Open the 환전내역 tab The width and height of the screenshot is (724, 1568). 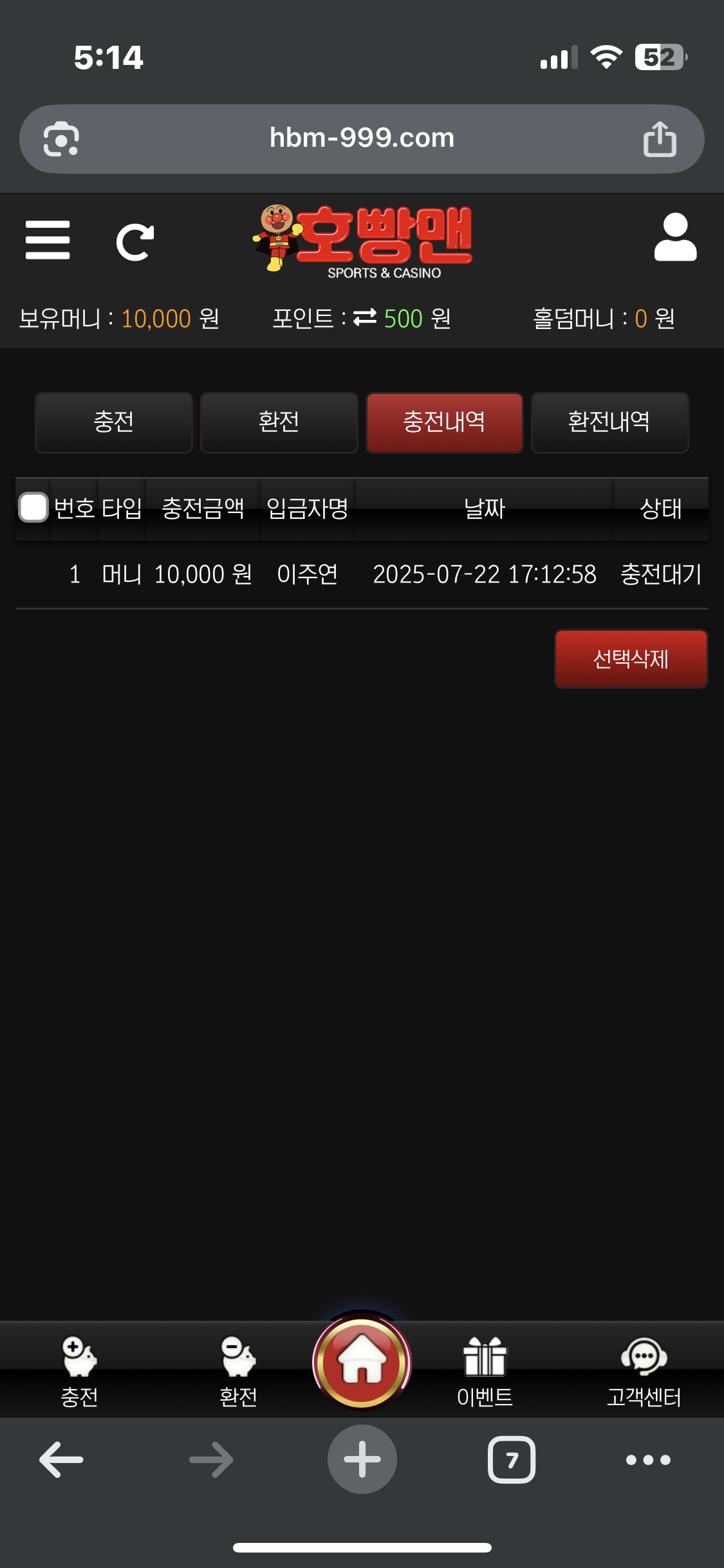click(609, 422)
